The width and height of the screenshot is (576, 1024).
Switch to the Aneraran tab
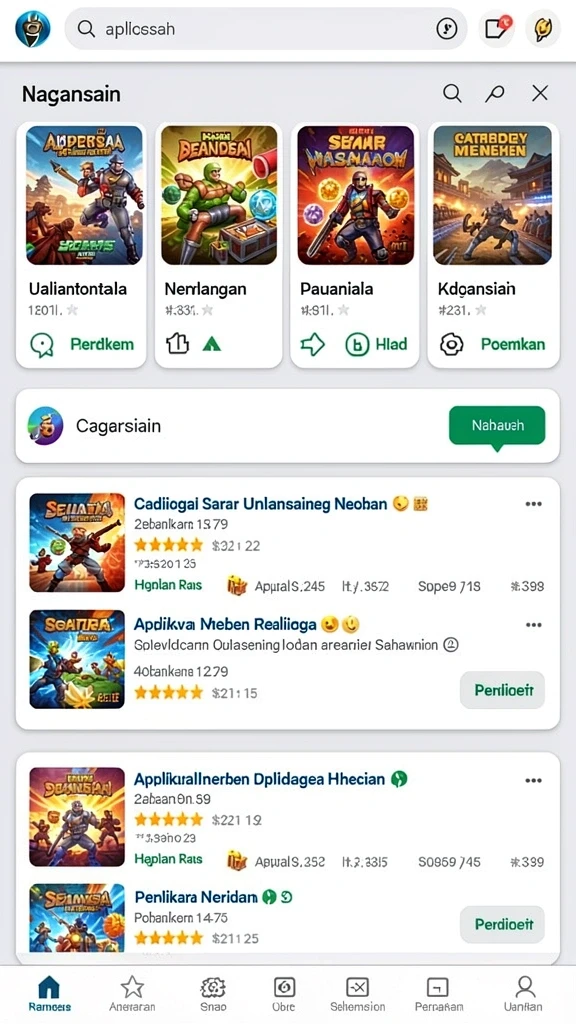pyautogui.click(x=132, y=994)
